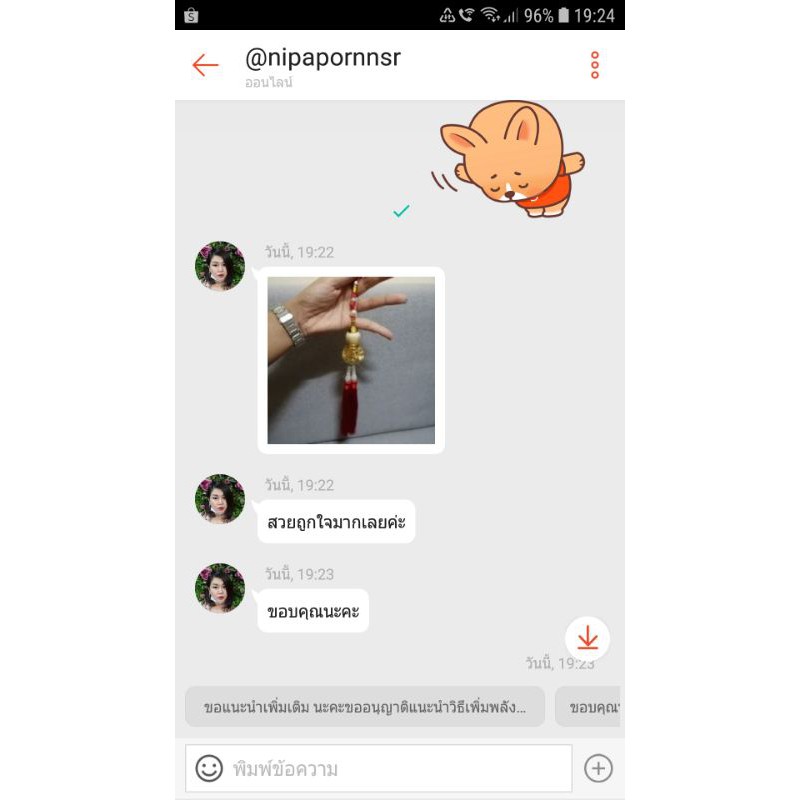View sender avatar beside สวยถูกใจมากเลยค่ะ
The width and height of the screenshot is (800, 800).
(220, 498)
